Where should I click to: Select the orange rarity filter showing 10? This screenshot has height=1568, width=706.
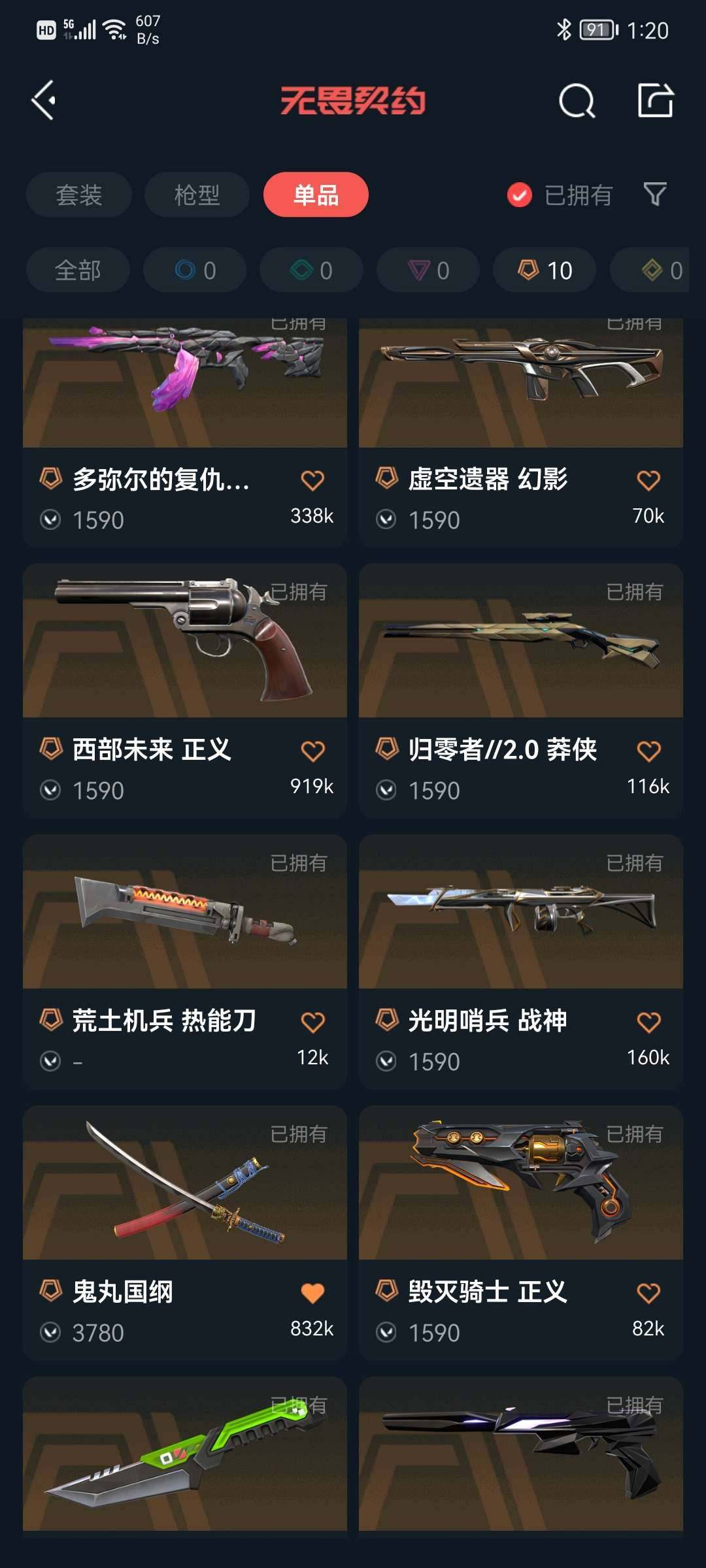(x=543, y=270)
